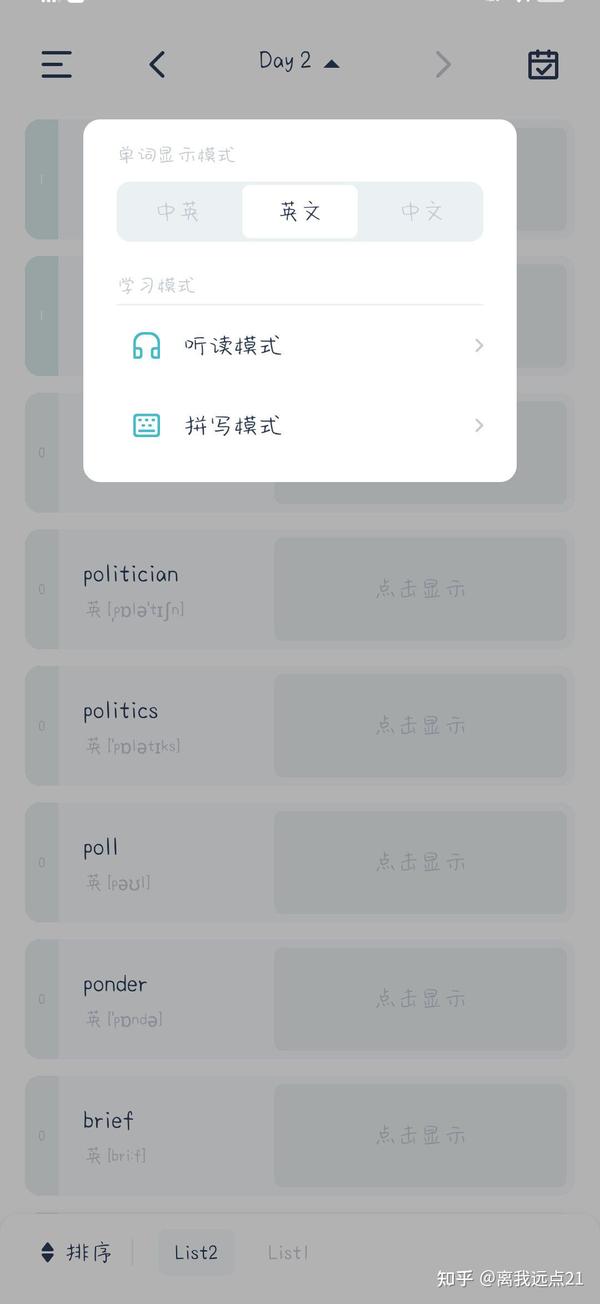The width and height of the screenshot is (600, 1304).
Task: Open 拼写模式 spelling mode
Action: pos(300,426)
